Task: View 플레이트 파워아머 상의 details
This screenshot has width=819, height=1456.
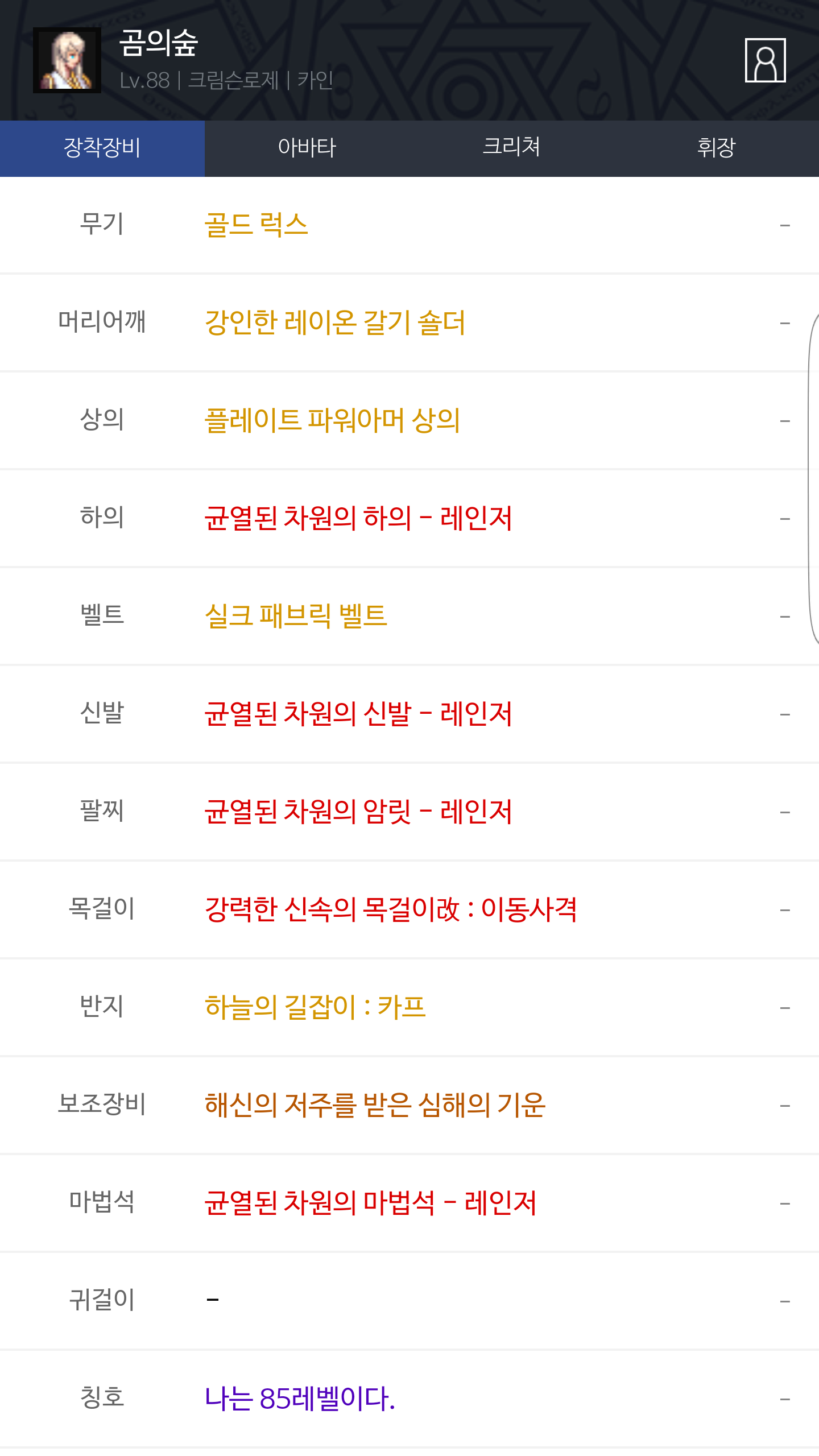Action: coord(332,421)
